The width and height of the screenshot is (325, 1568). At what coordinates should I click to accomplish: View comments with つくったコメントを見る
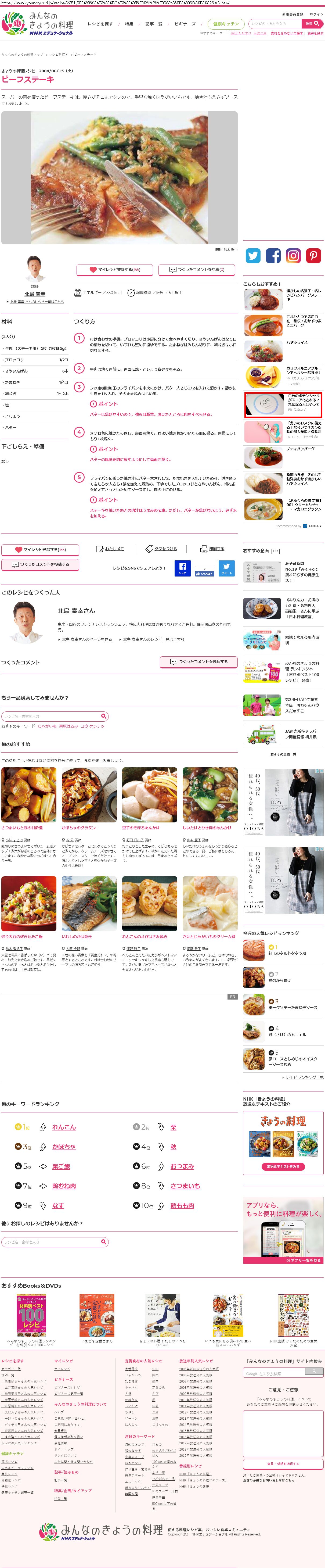197,269
